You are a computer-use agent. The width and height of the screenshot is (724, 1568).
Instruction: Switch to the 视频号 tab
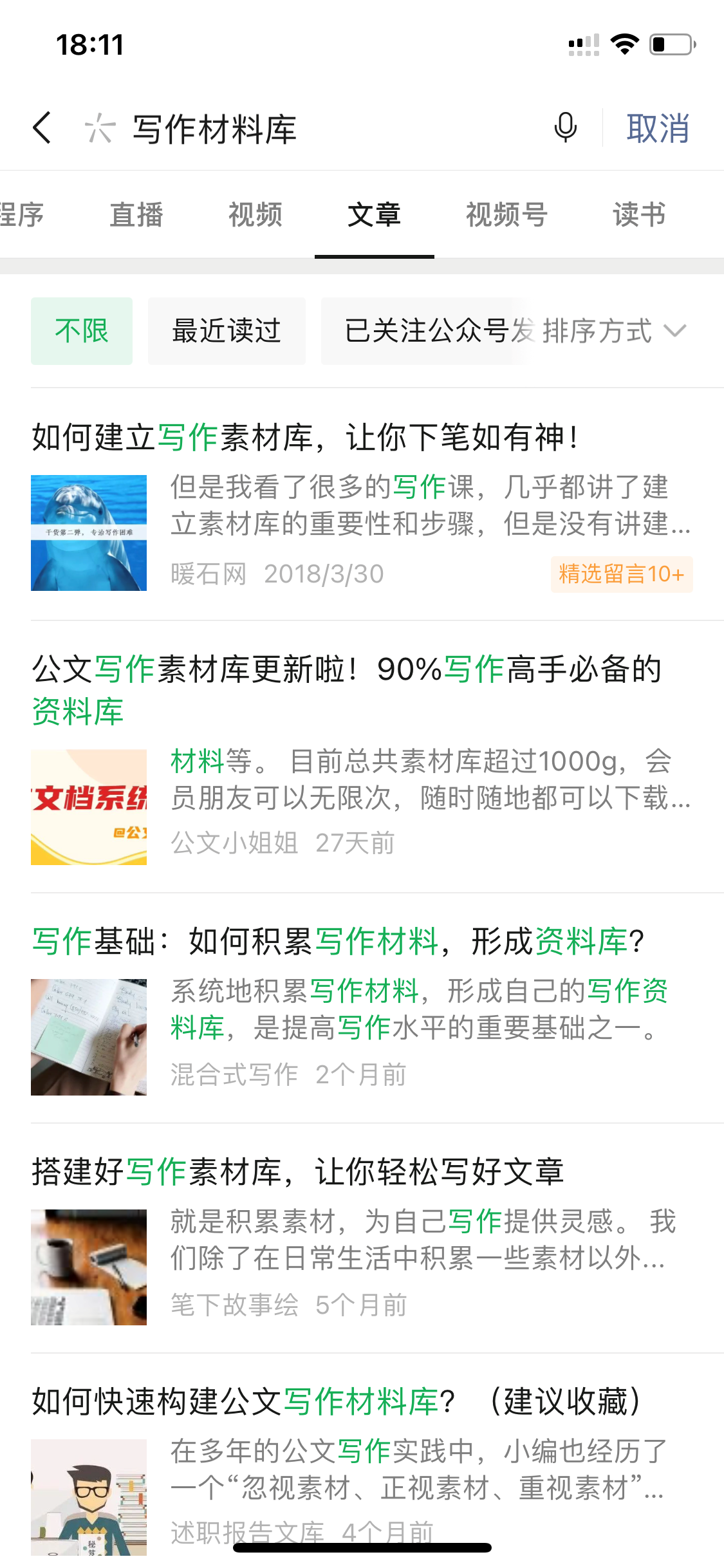(506, 214)
